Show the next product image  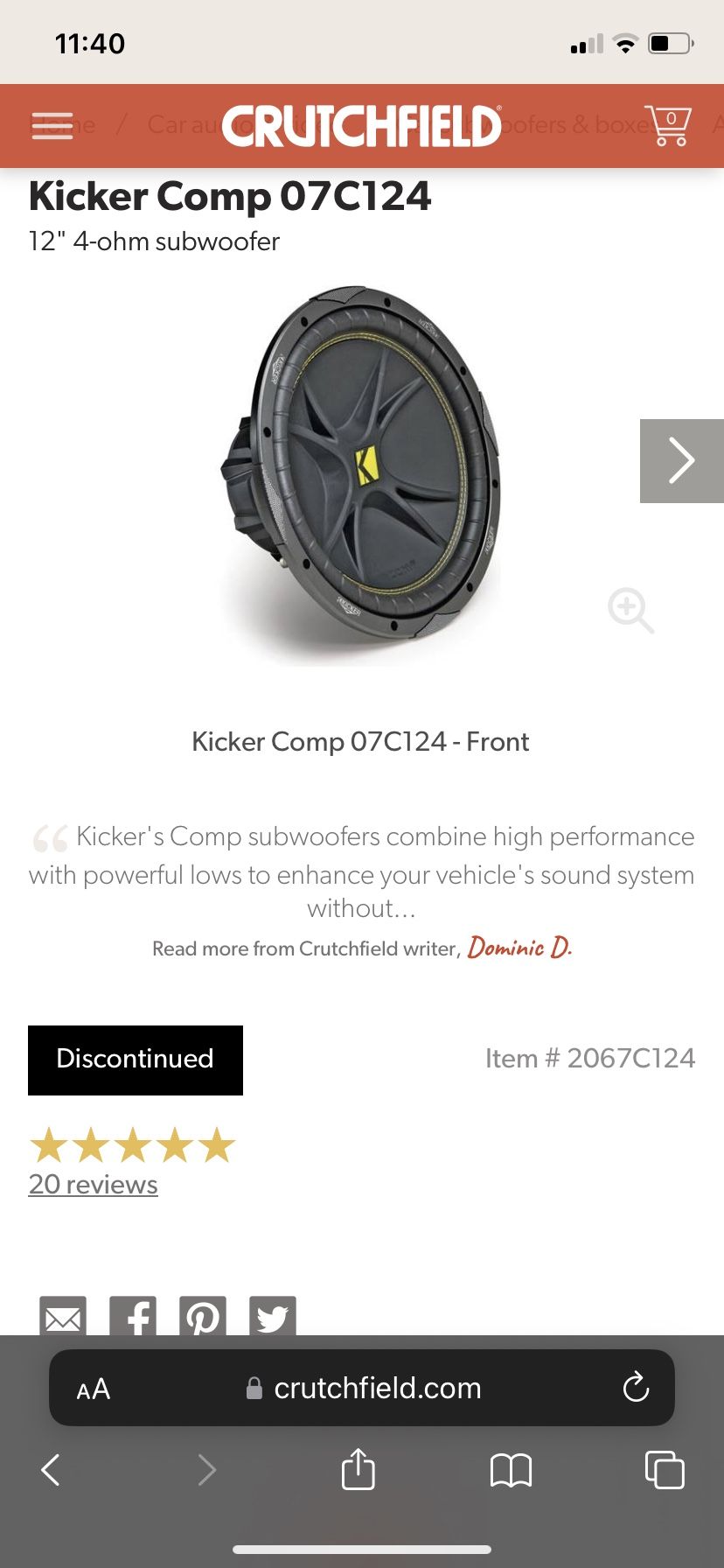[682, 461]
